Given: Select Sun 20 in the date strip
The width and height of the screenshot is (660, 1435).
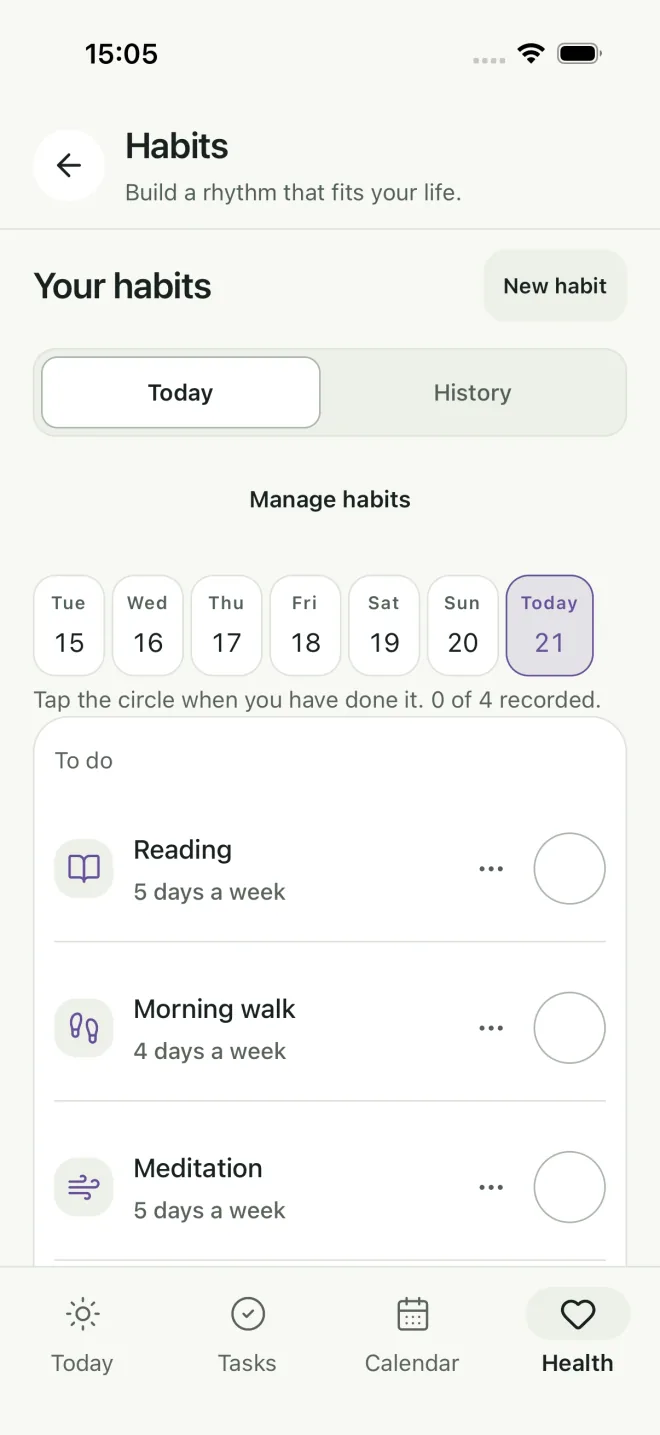Looking at the screenshot, I should [463, 625].
